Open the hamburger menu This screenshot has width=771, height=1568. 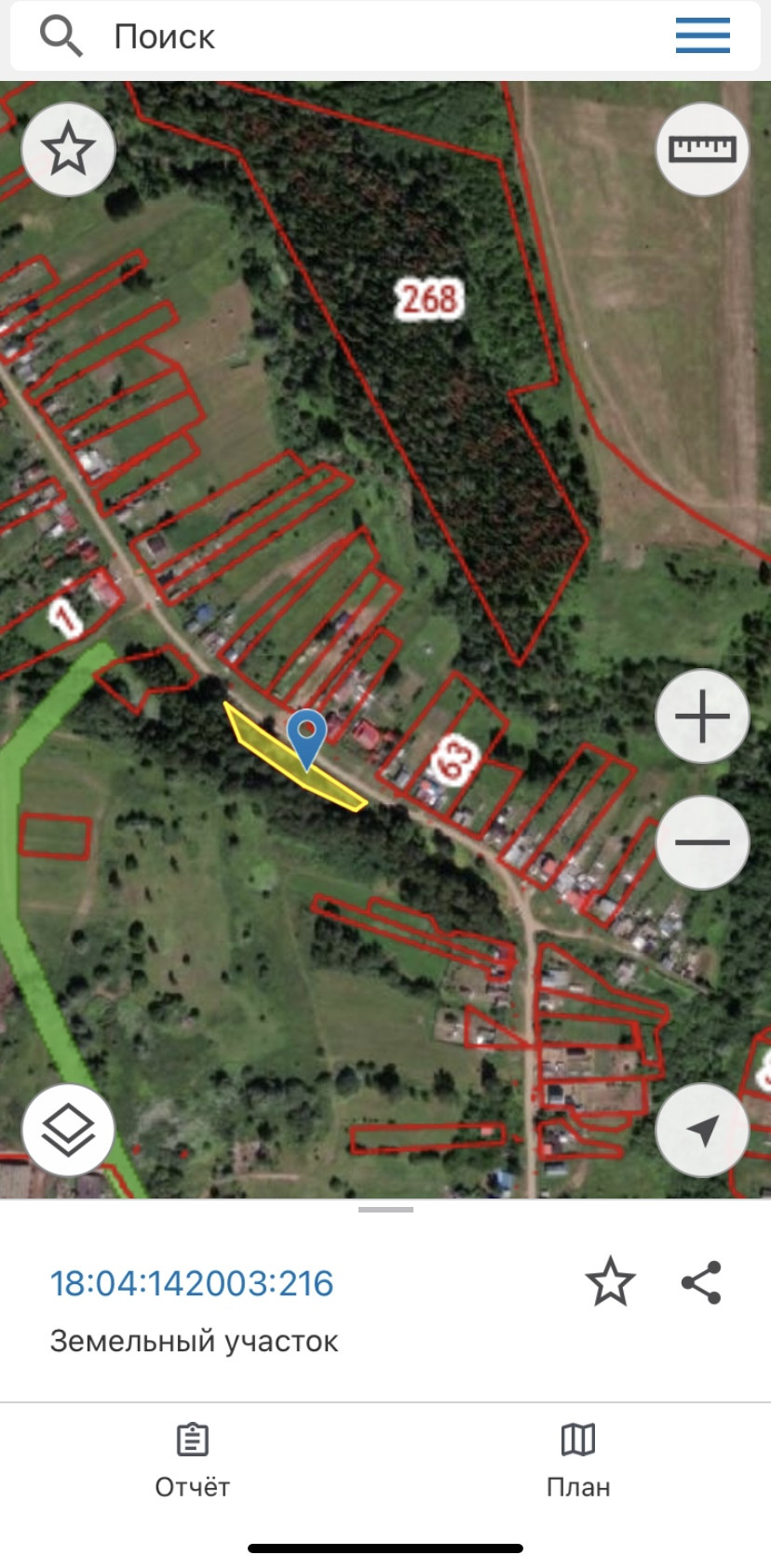(703, 37)
